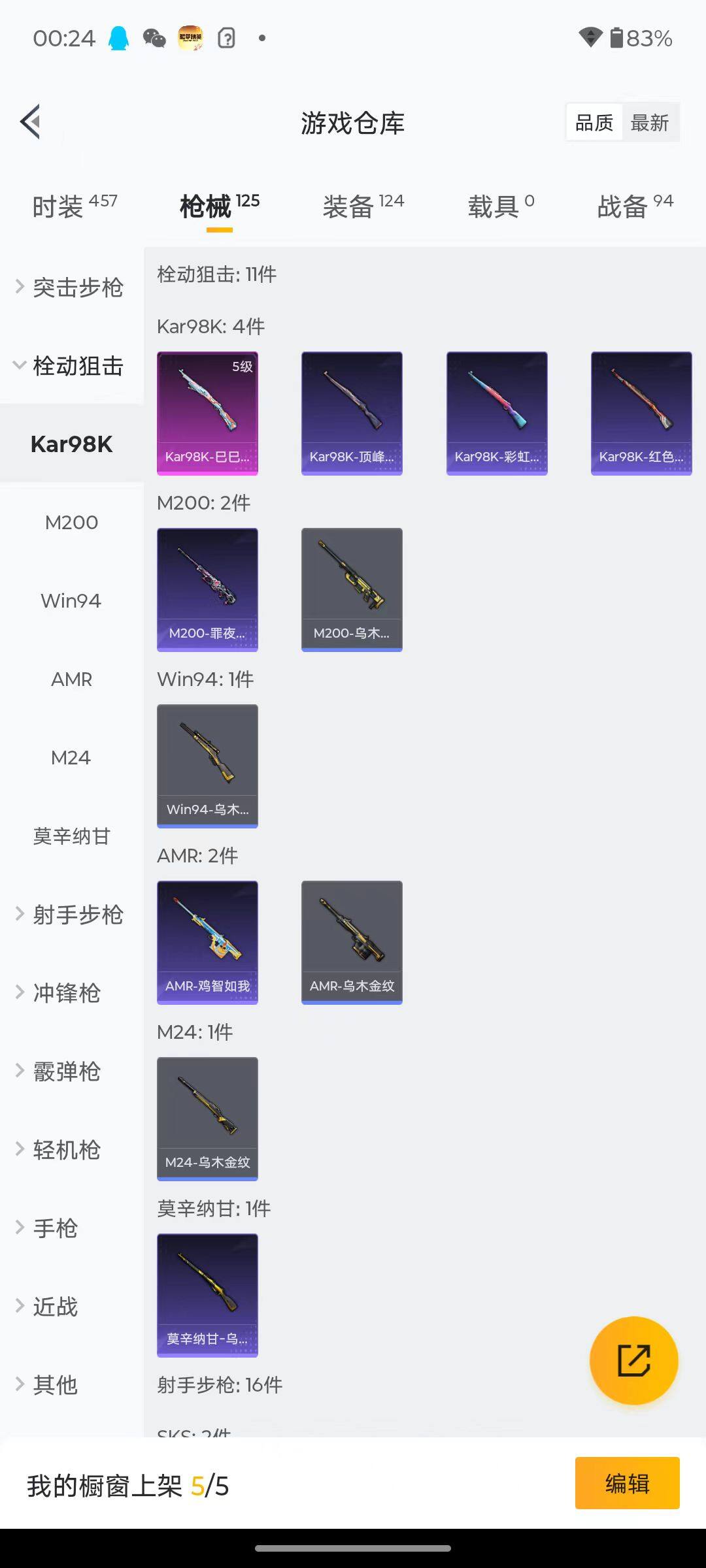The image size is (706, 1568).
Task: Switch to the 时装 tab
Action: click(75, 206)
